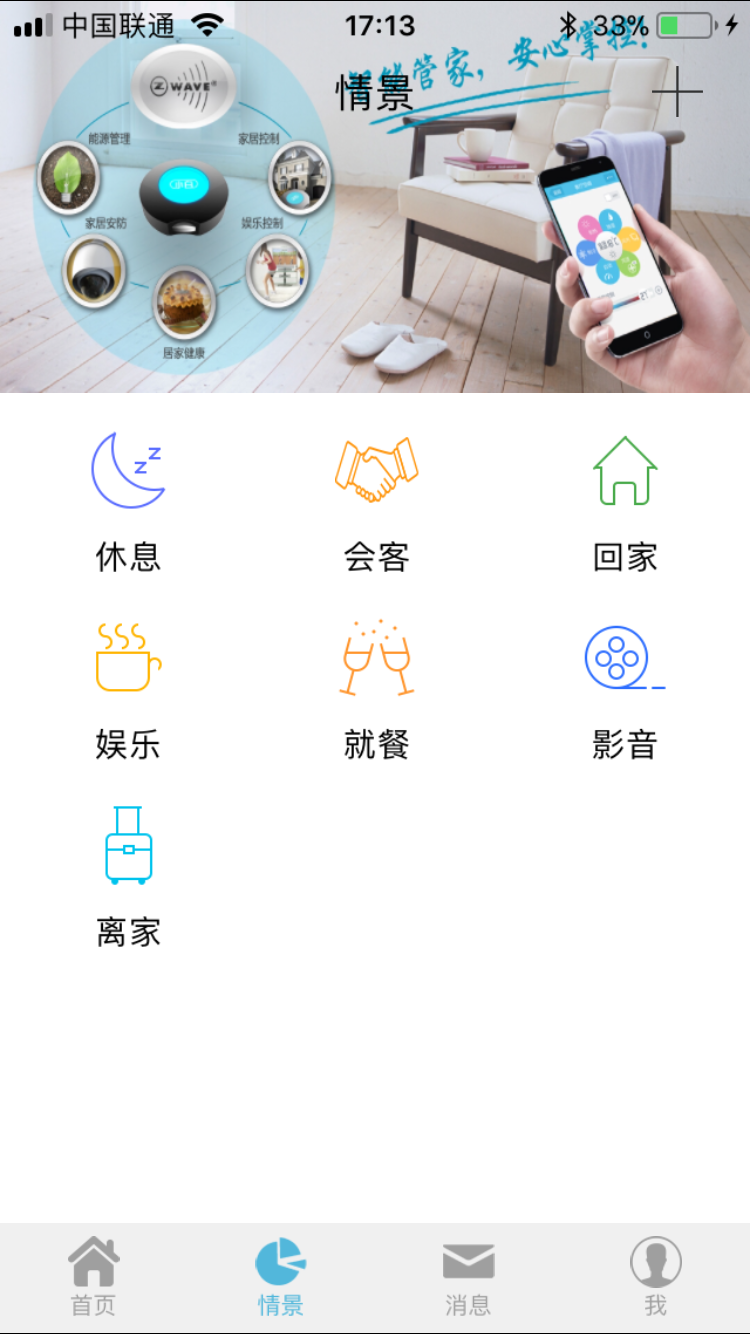750x1334 pixels.
Task: Tap the plus icon to add a scene
Action: [676, 90]
